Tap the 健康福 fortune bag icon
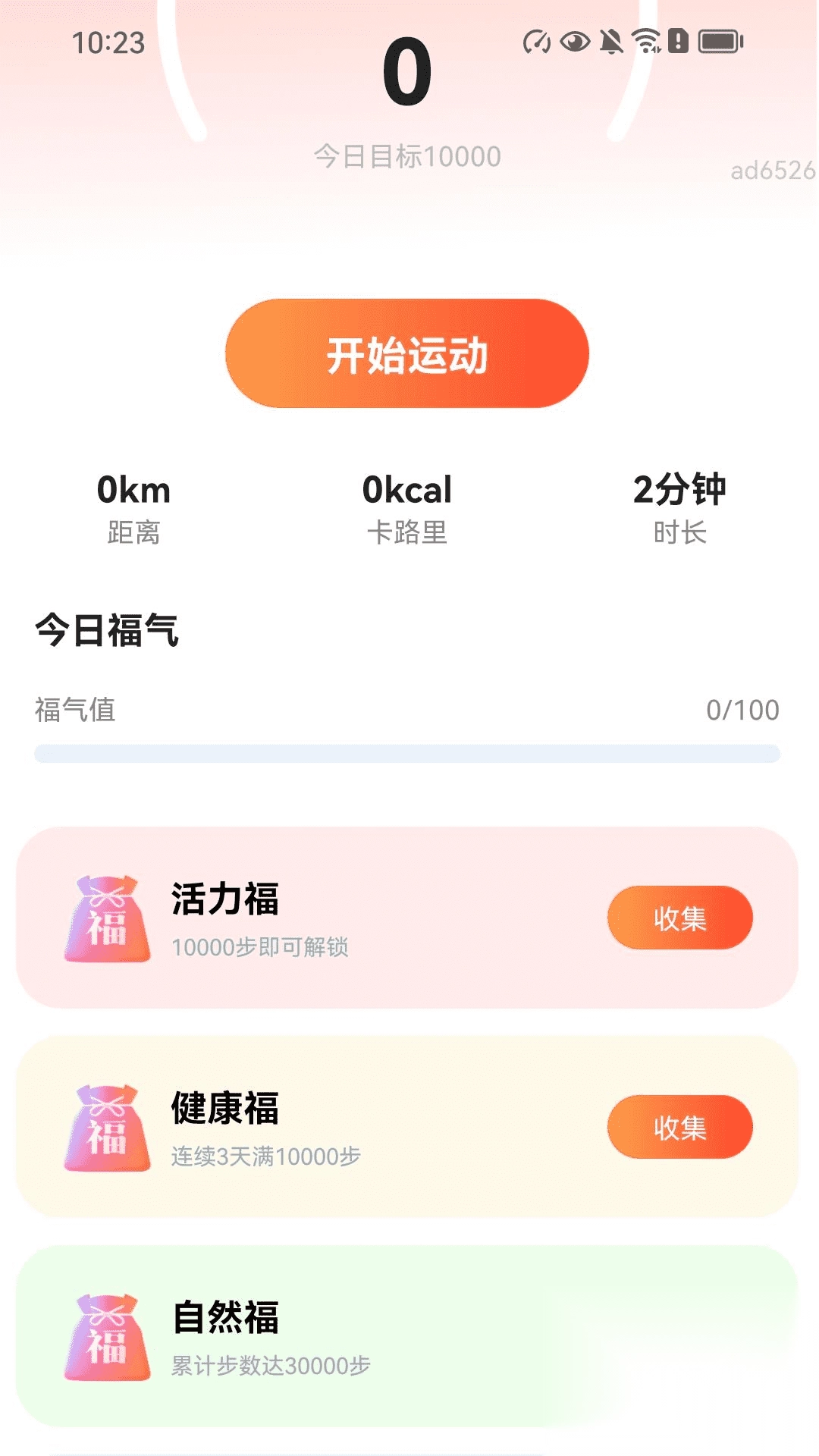The height and width of the screenshot is (1456, 819). click(106, 1128)
